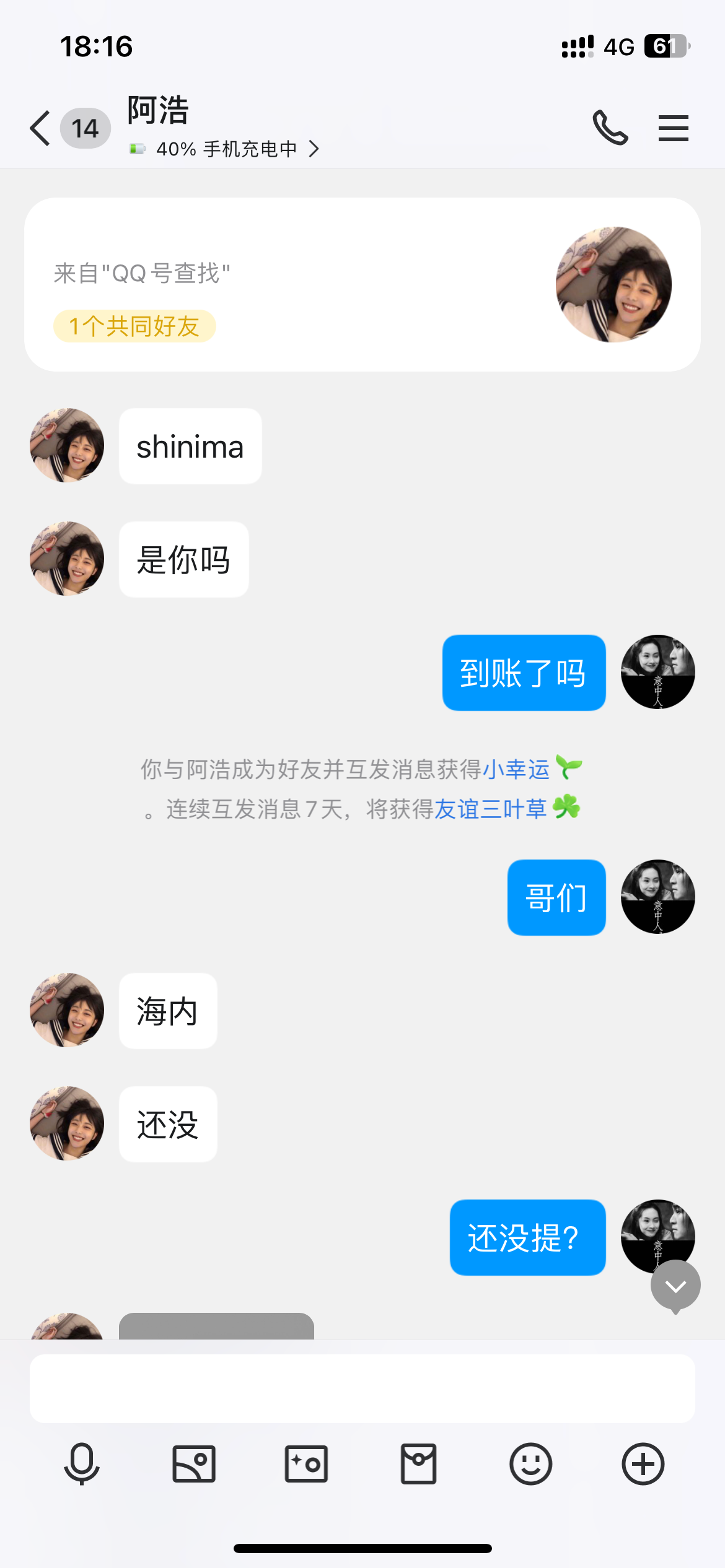Focus the message input field

(x=362, y=1388)
